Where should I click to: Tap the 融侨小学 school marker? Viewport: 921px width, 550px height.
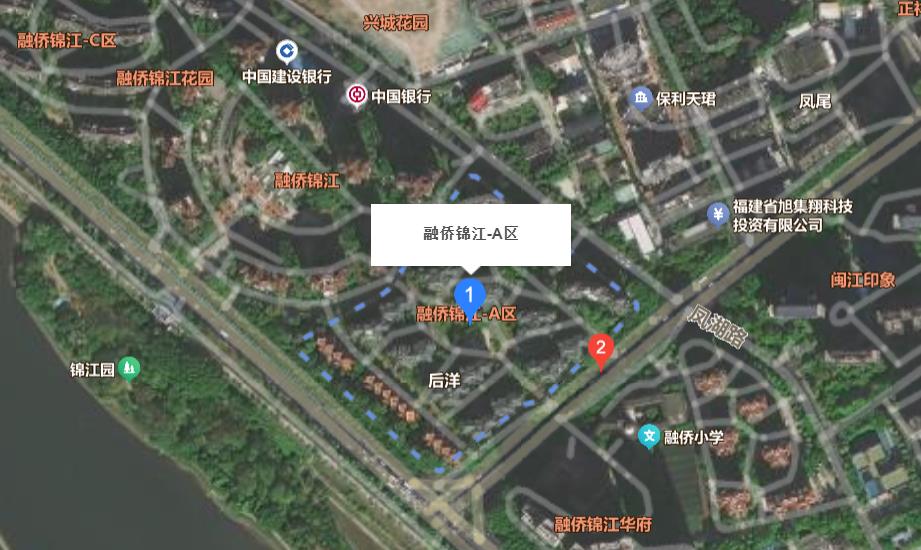tap(650, 436)
